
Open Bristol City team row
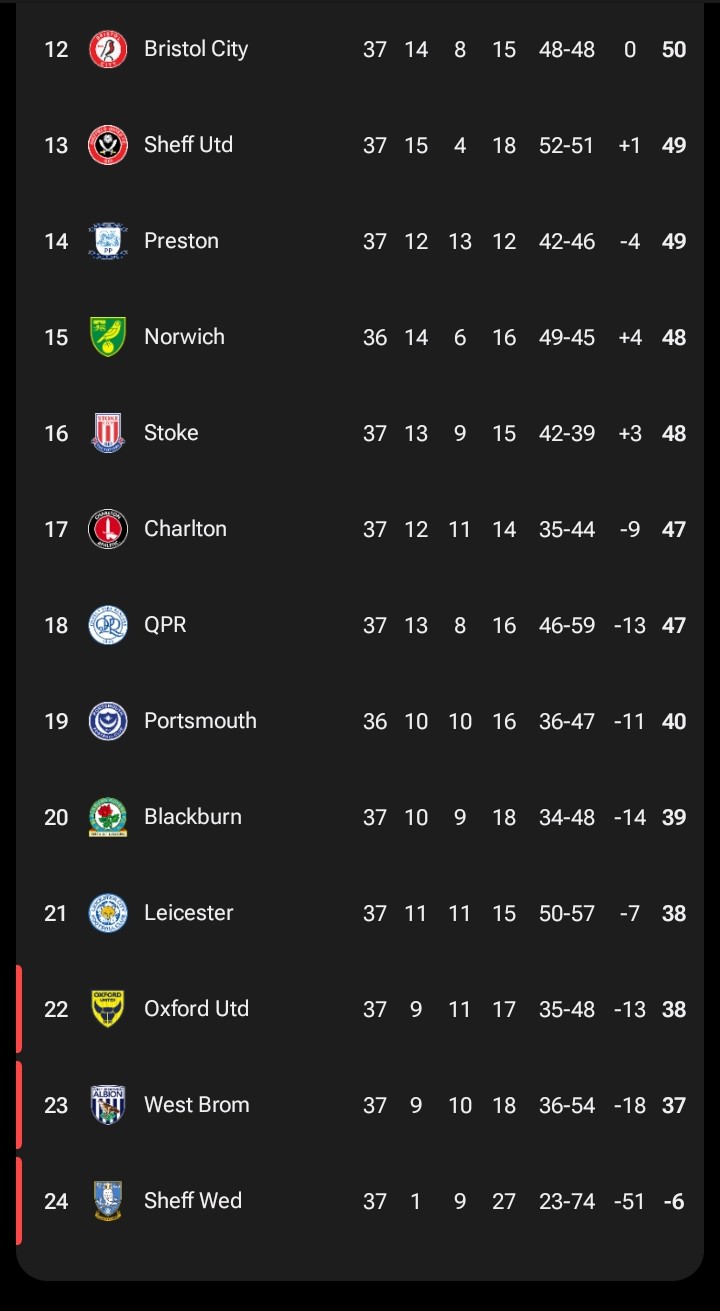click(196, 49)
